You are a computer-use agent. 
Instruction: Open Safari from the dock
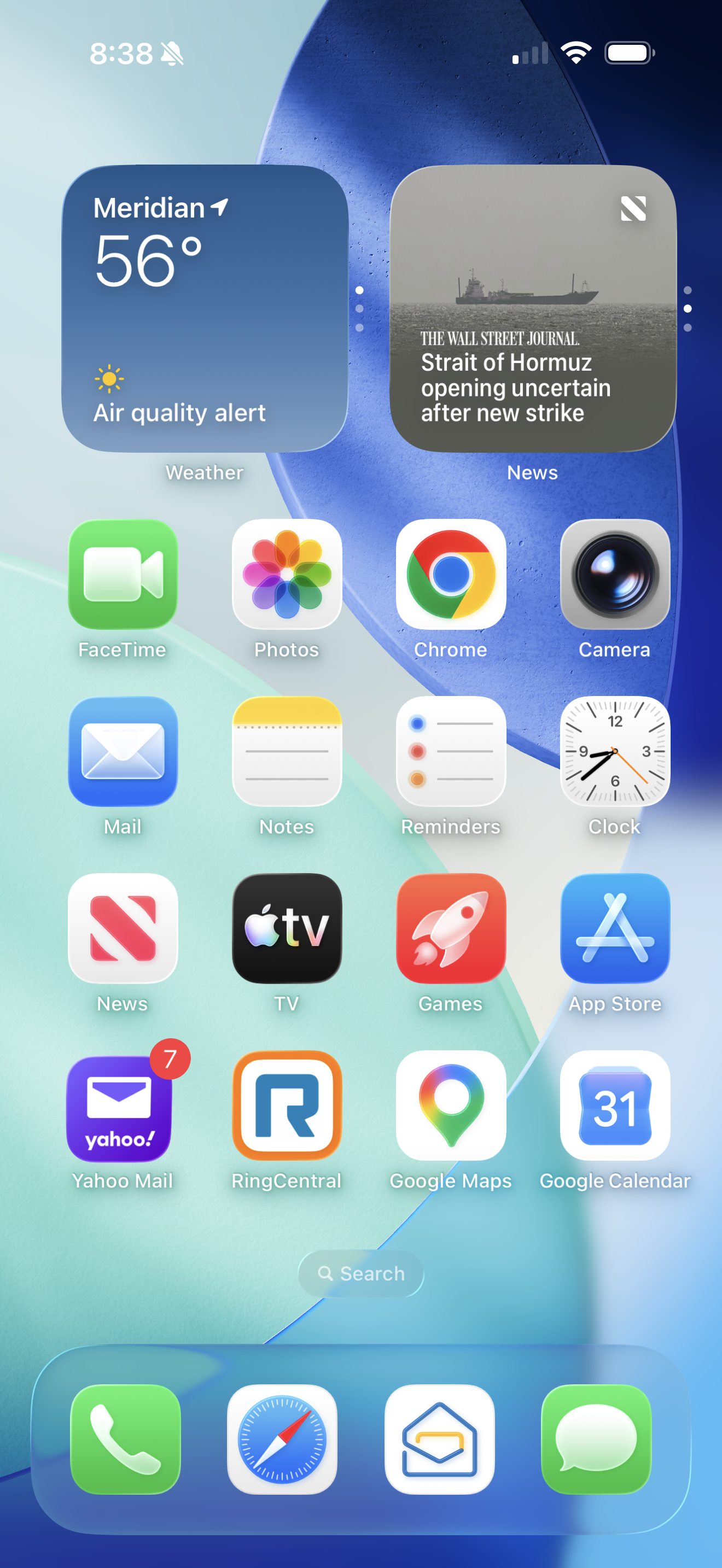[x=282, y=1439]
